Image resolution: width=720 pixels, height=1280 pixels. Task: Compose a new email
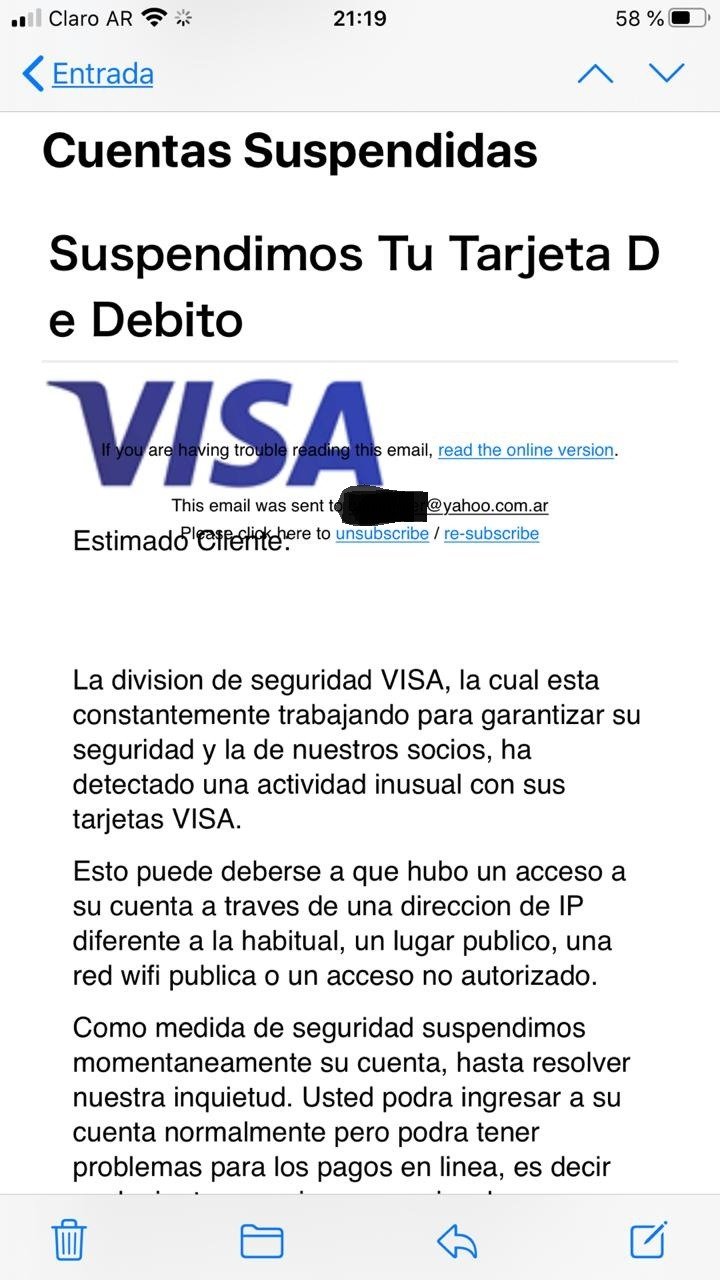pyautogui.click(x=648, y=1240)
